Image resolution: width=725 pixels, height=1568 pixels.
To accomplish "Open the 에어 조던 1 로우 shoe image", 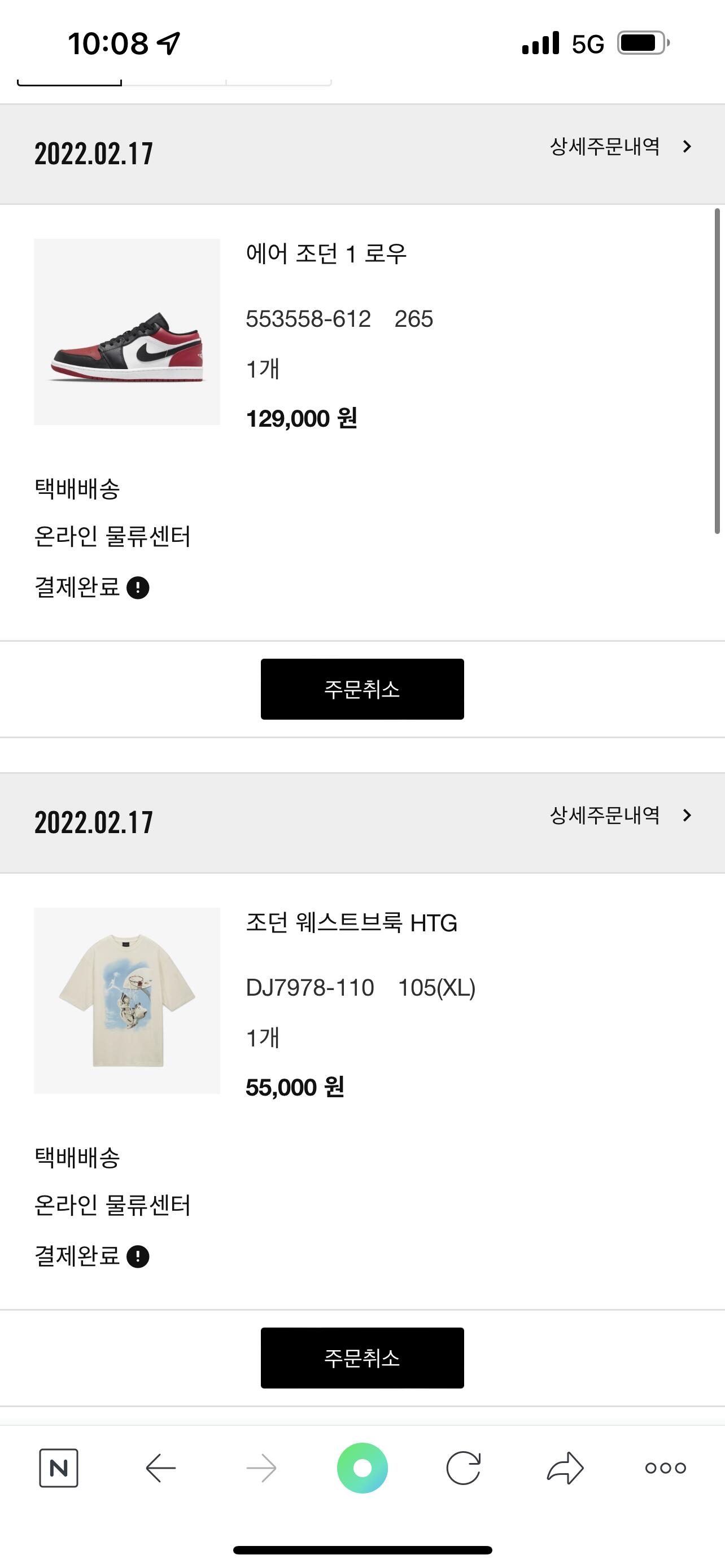I will click(126, 332).
